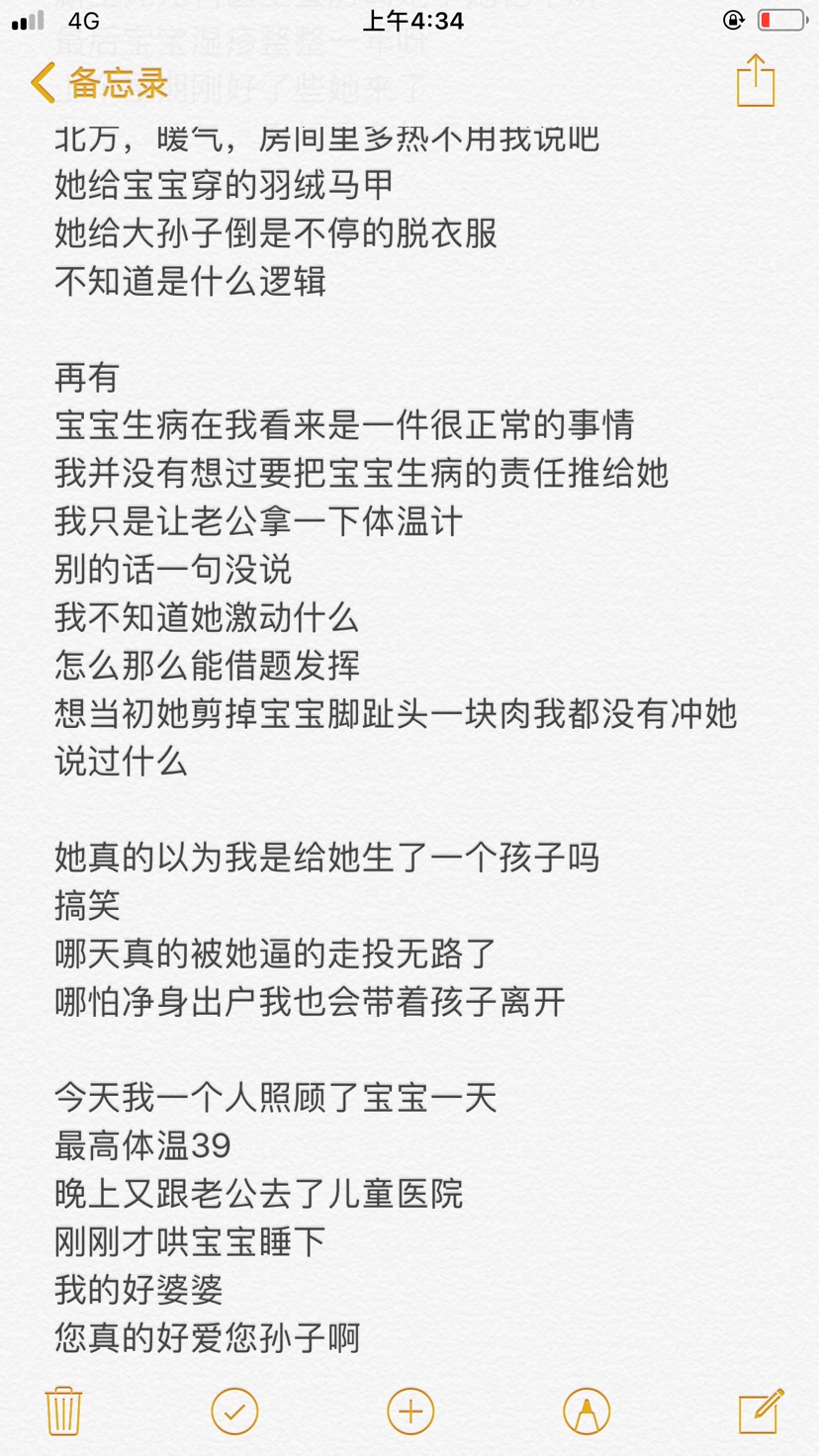The height and width of the screenshot is (1456, 819).
Task: Add a checklist to the note
Action: (x=234, y=1411)
